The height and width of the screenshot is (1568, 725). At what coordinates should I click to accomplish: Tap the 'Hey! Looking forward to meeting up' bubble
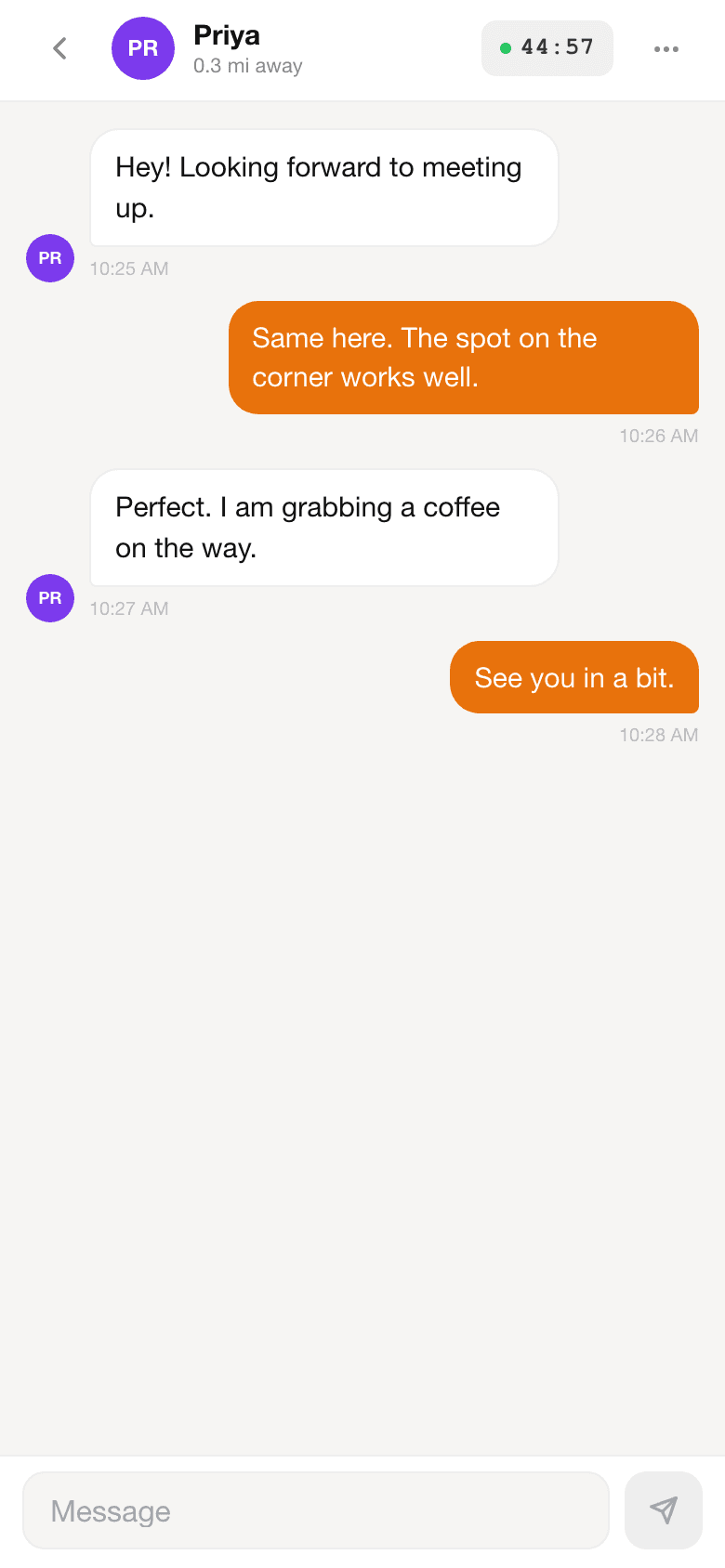click(x=323, y=187)
